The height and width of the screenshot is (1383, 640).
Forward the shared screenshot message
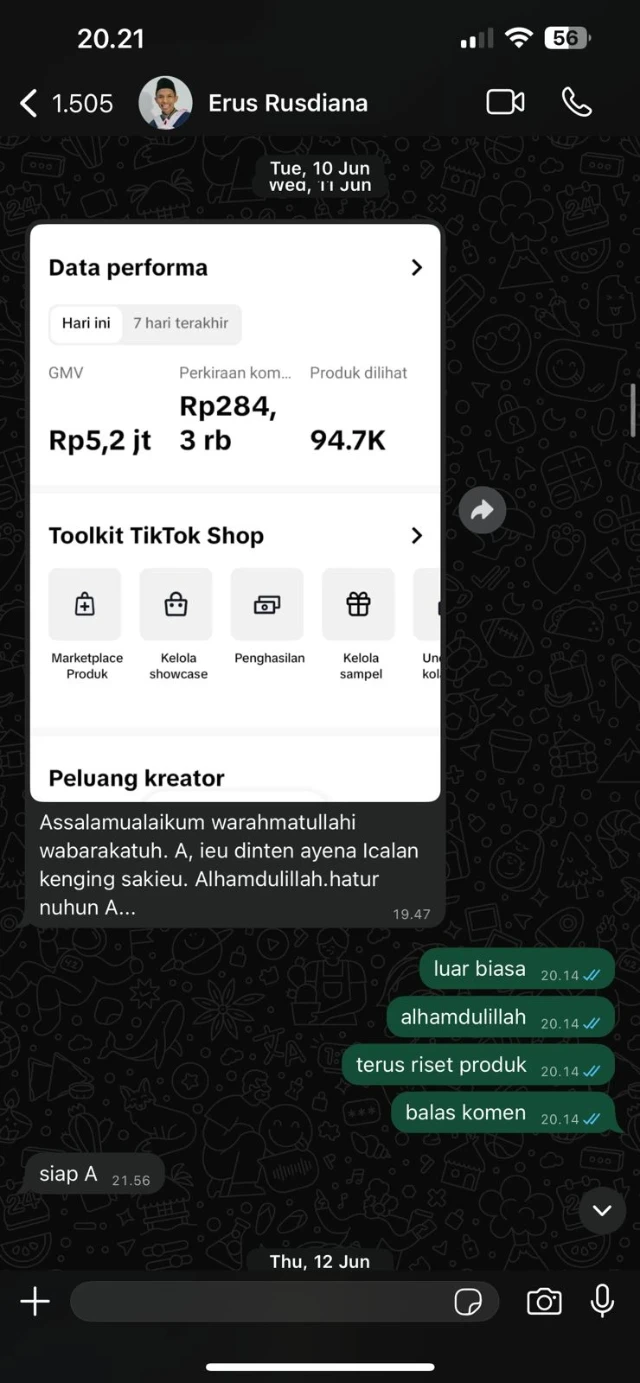point(482,511)
